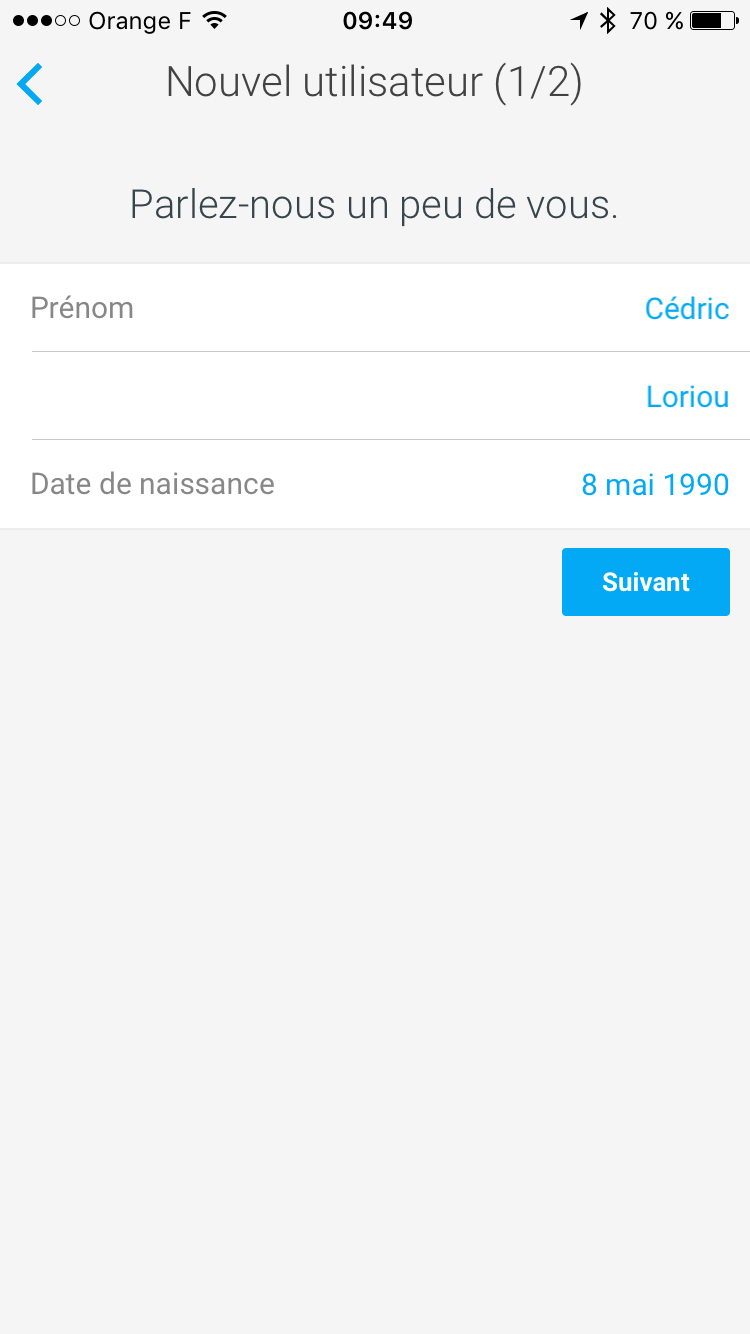Change the Date de naissance value
Screen dimensions: 750x1334
click(654, 485)
